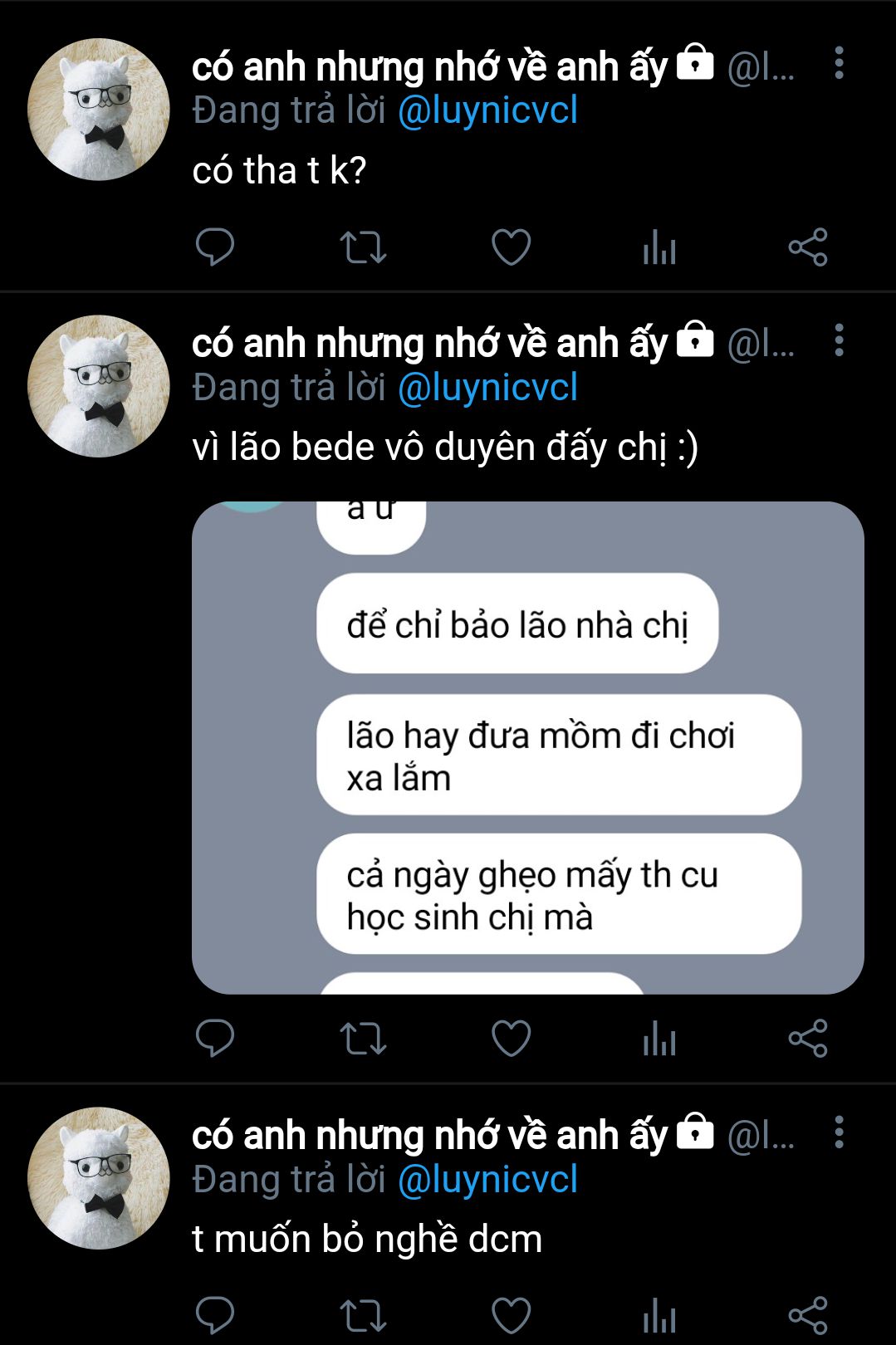Share 't muốn bỏ nghề dcm' tweet
The width and height of the screenshot is (896, 1345).
tap(807, 1315)
